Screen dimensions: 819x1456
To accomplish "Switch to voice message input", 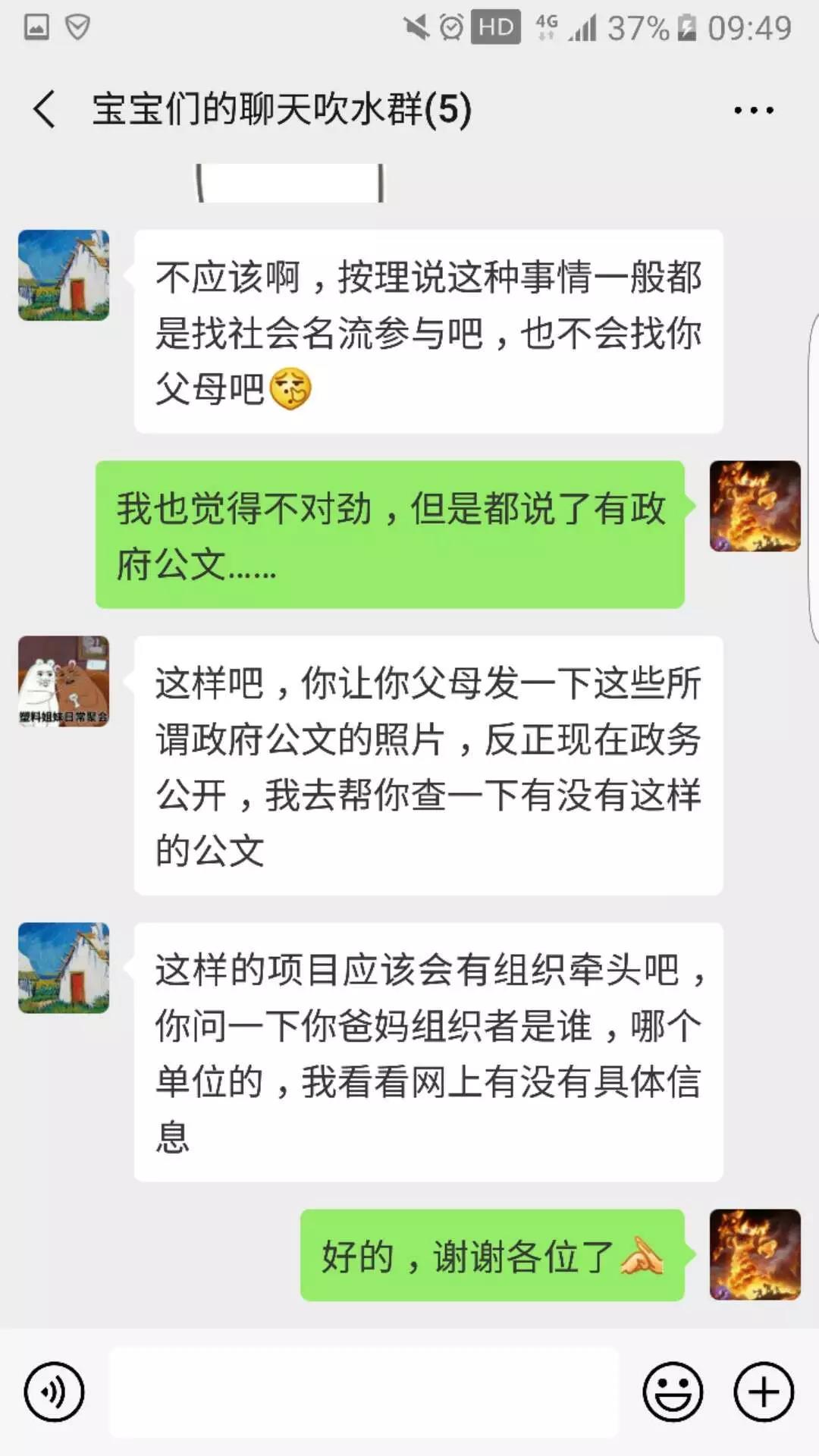I will tap(54, 1392).
